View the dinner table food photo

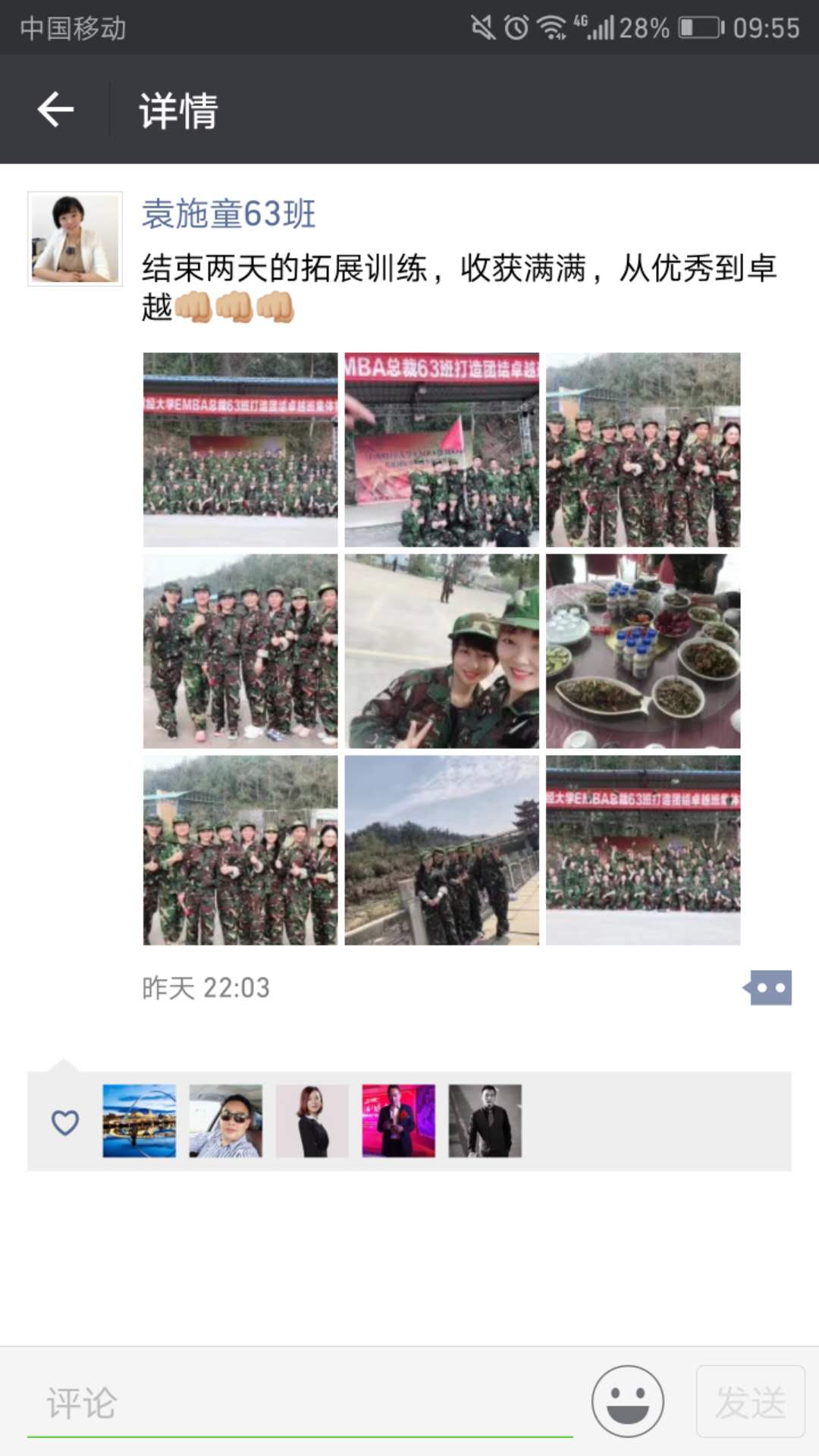(x=643, y=651)
